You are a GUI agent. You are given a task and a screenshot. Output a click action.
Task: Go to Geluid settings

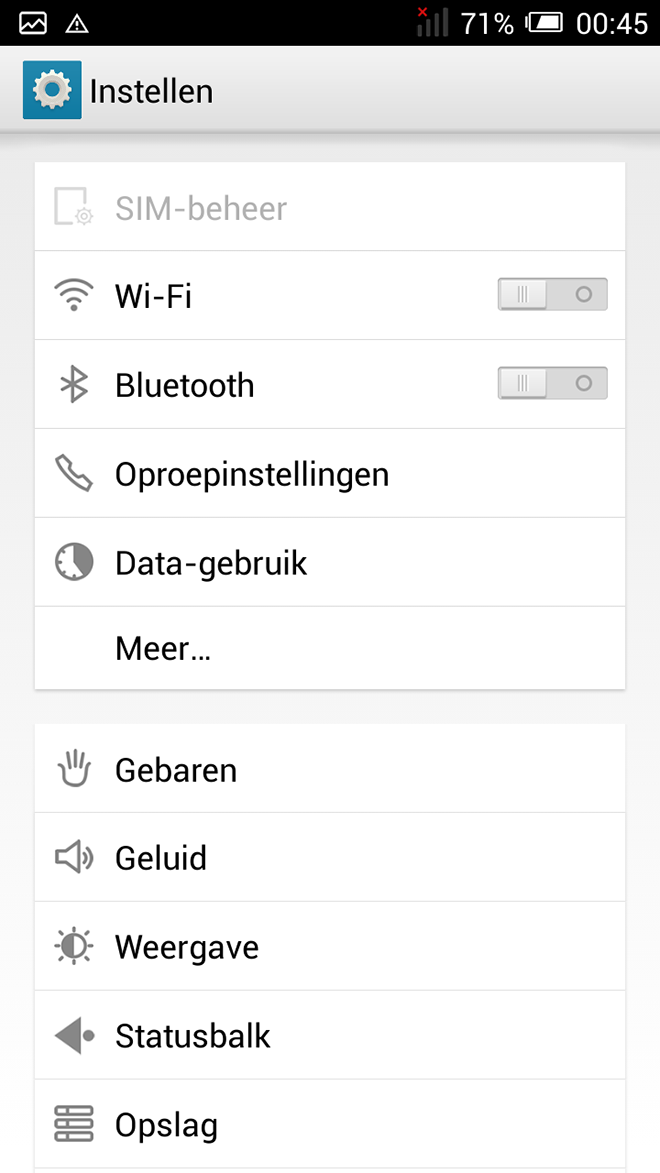pyautogui.click(x=330, y=857)
